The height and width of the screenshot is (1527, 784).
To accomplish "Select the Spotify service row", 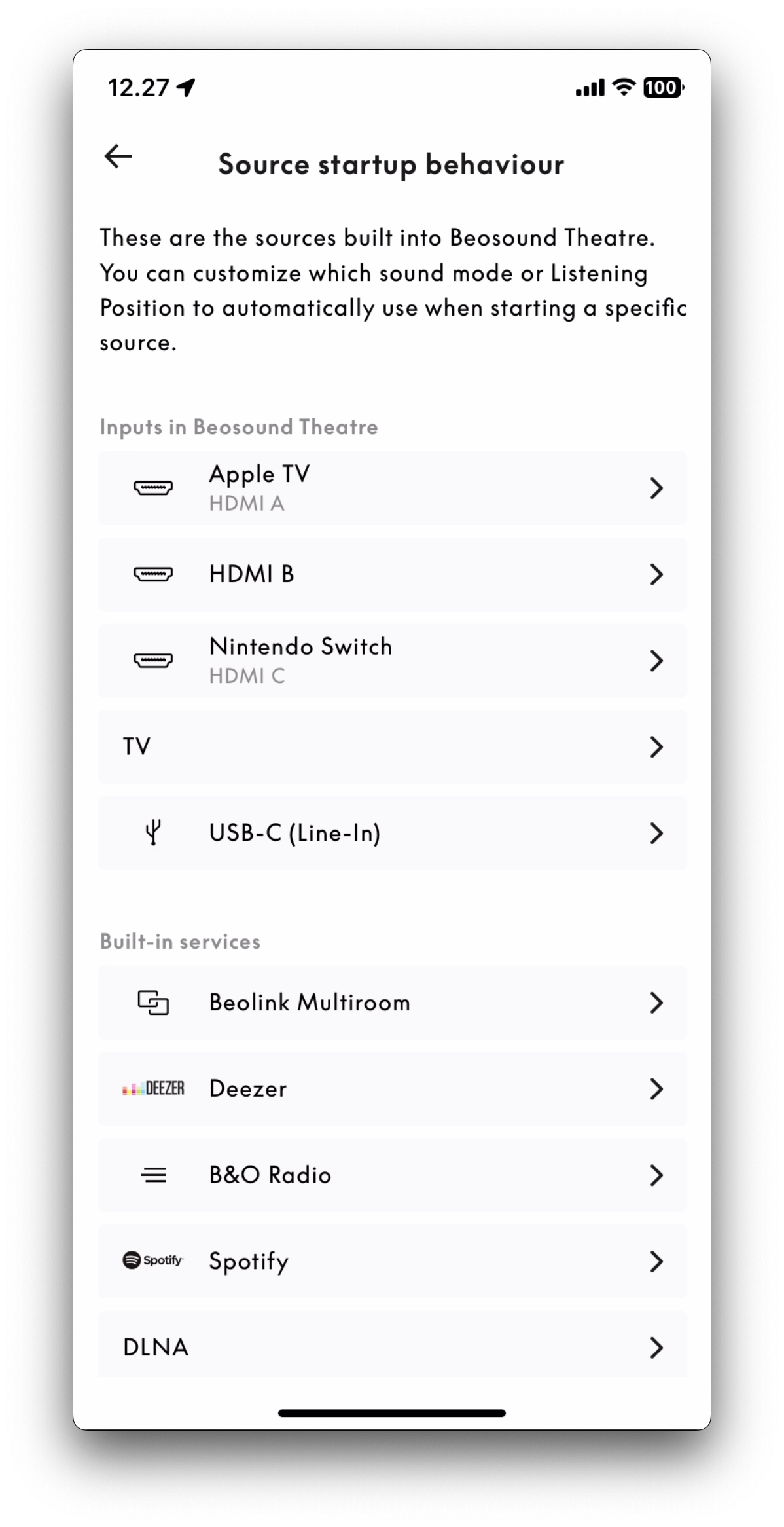I will (392, 1261).
